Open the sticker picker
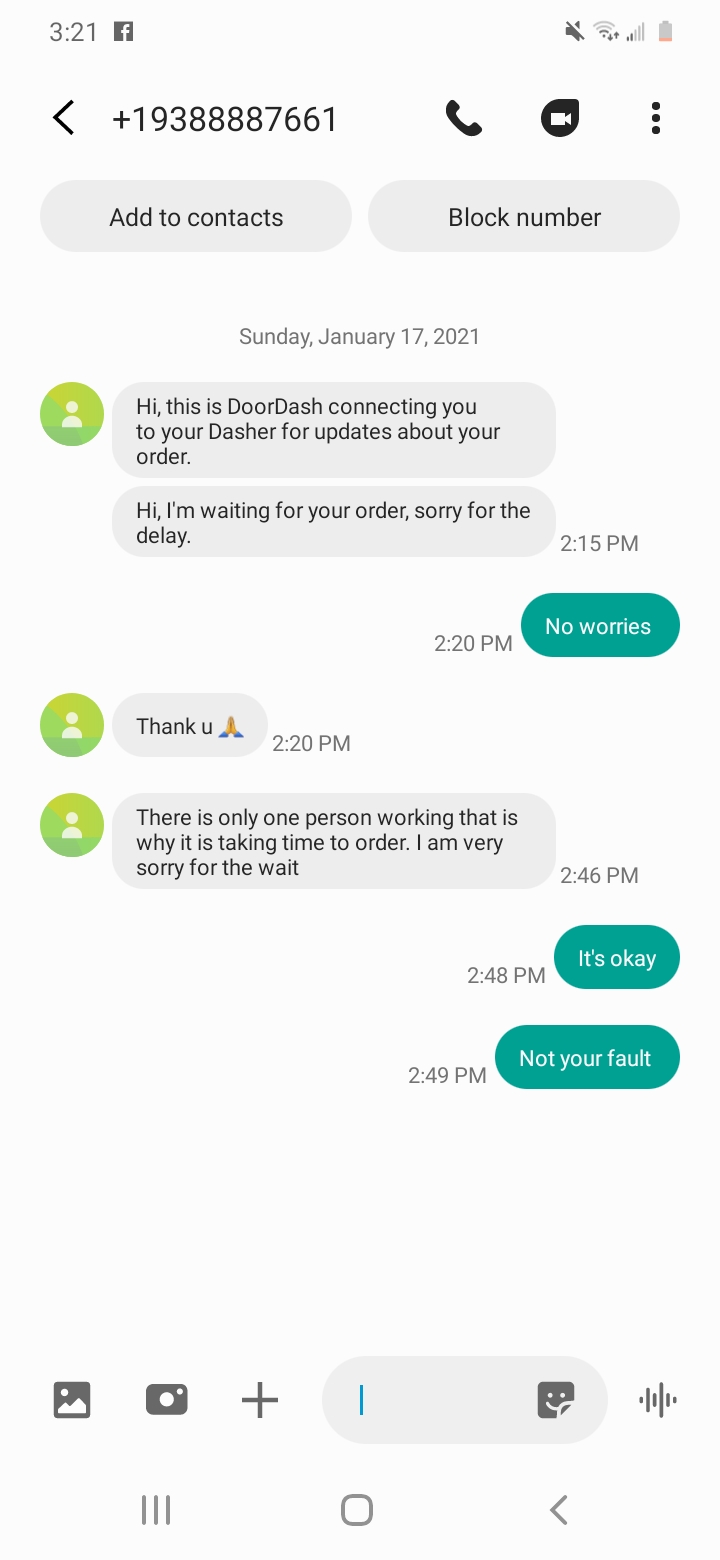The image size is (720, 1560). click(x=556, y=1400)
